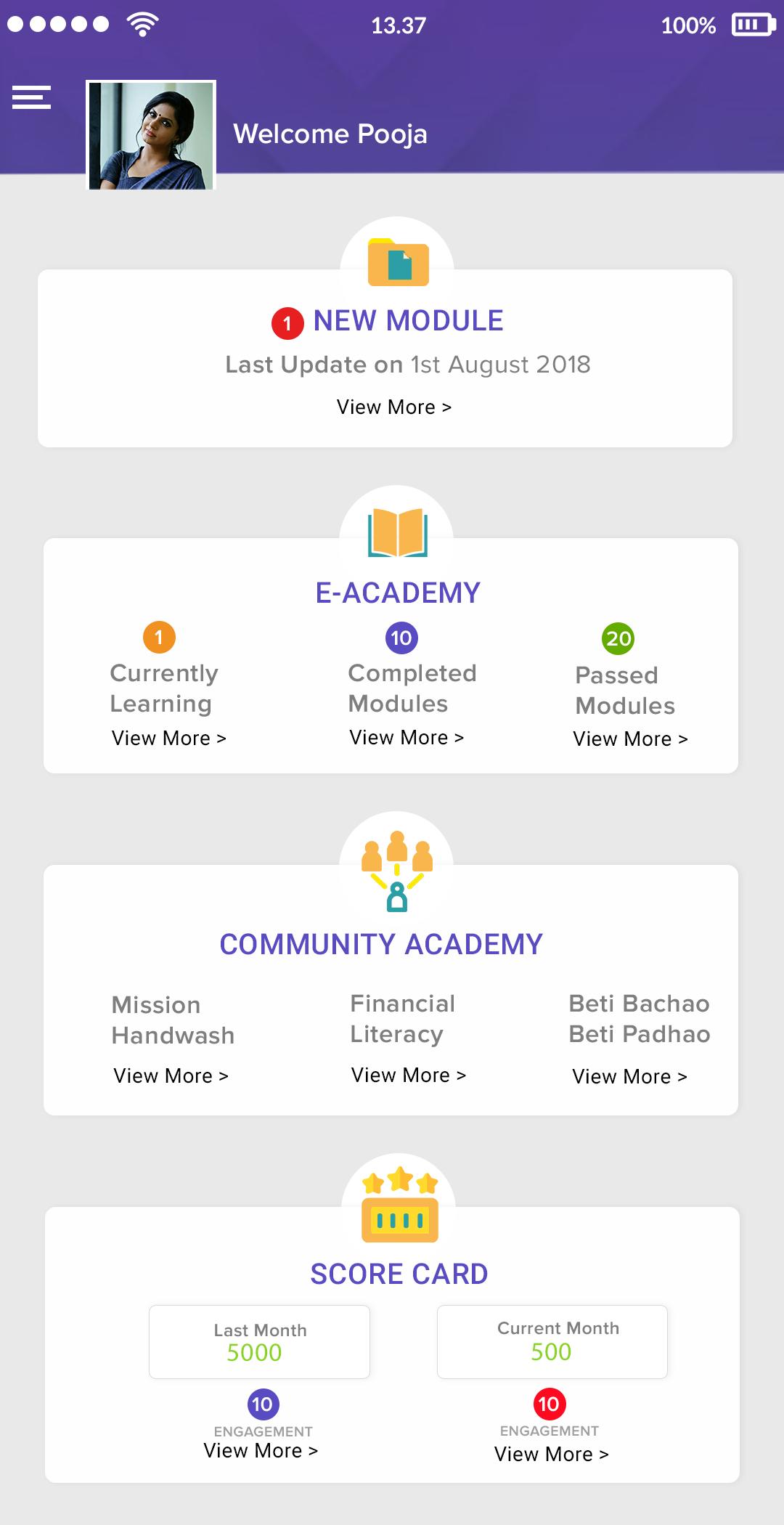
Task: View more for Currently Learning
Action: click(x=168, y=739)
